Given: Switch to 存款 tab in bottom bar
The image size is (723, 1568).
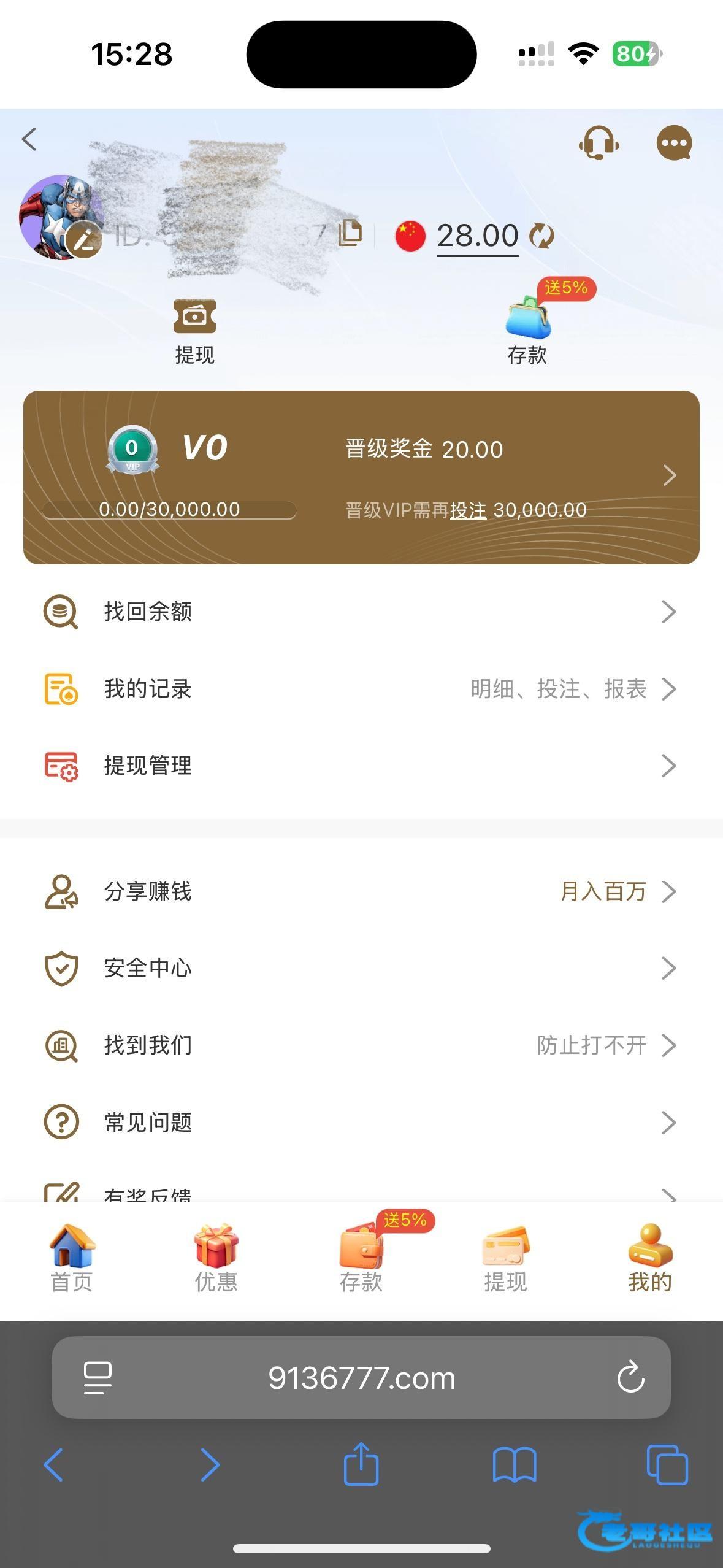Looking at the screenshot, I should [361, 1259].
